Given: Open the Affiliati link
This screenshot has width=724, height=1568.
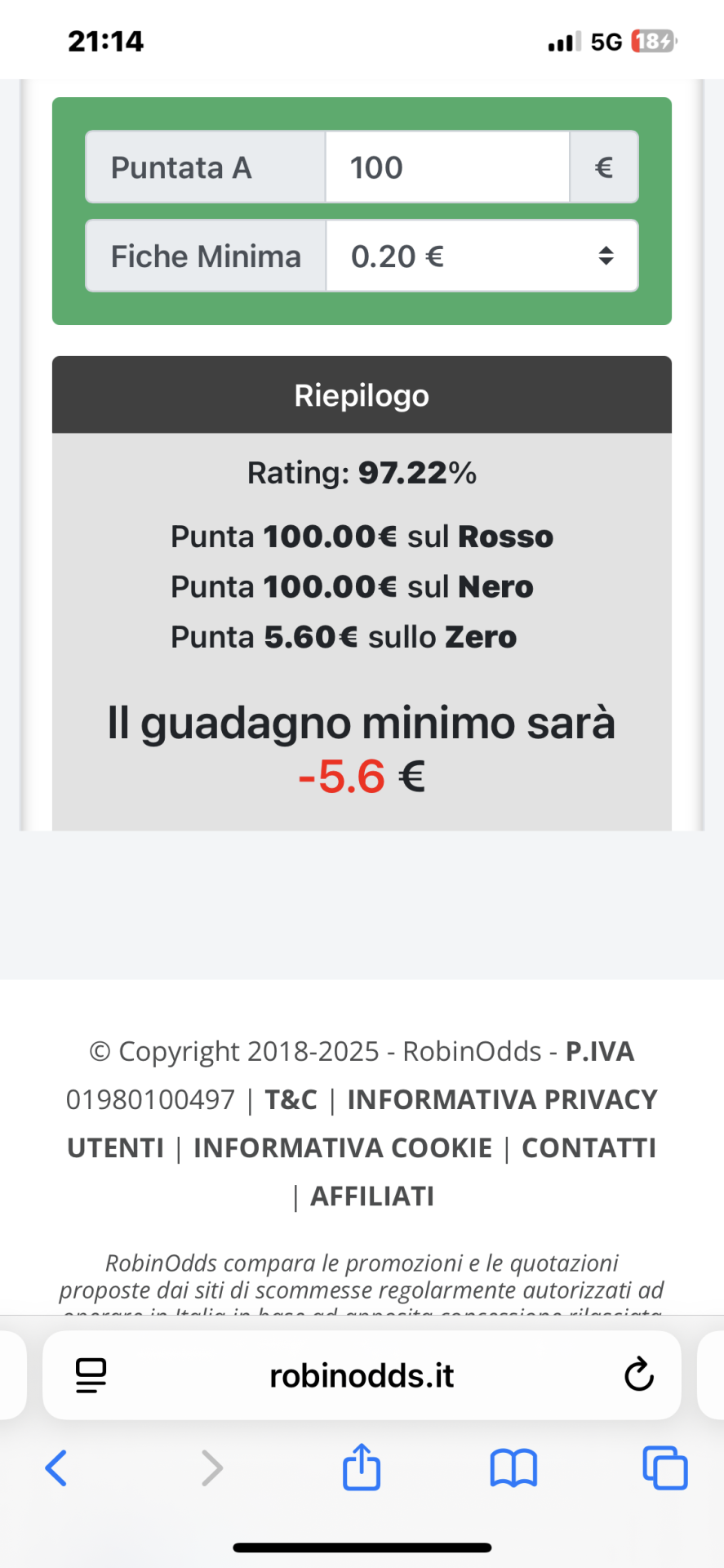Looking at the screenshot, I should [372, 1196].
